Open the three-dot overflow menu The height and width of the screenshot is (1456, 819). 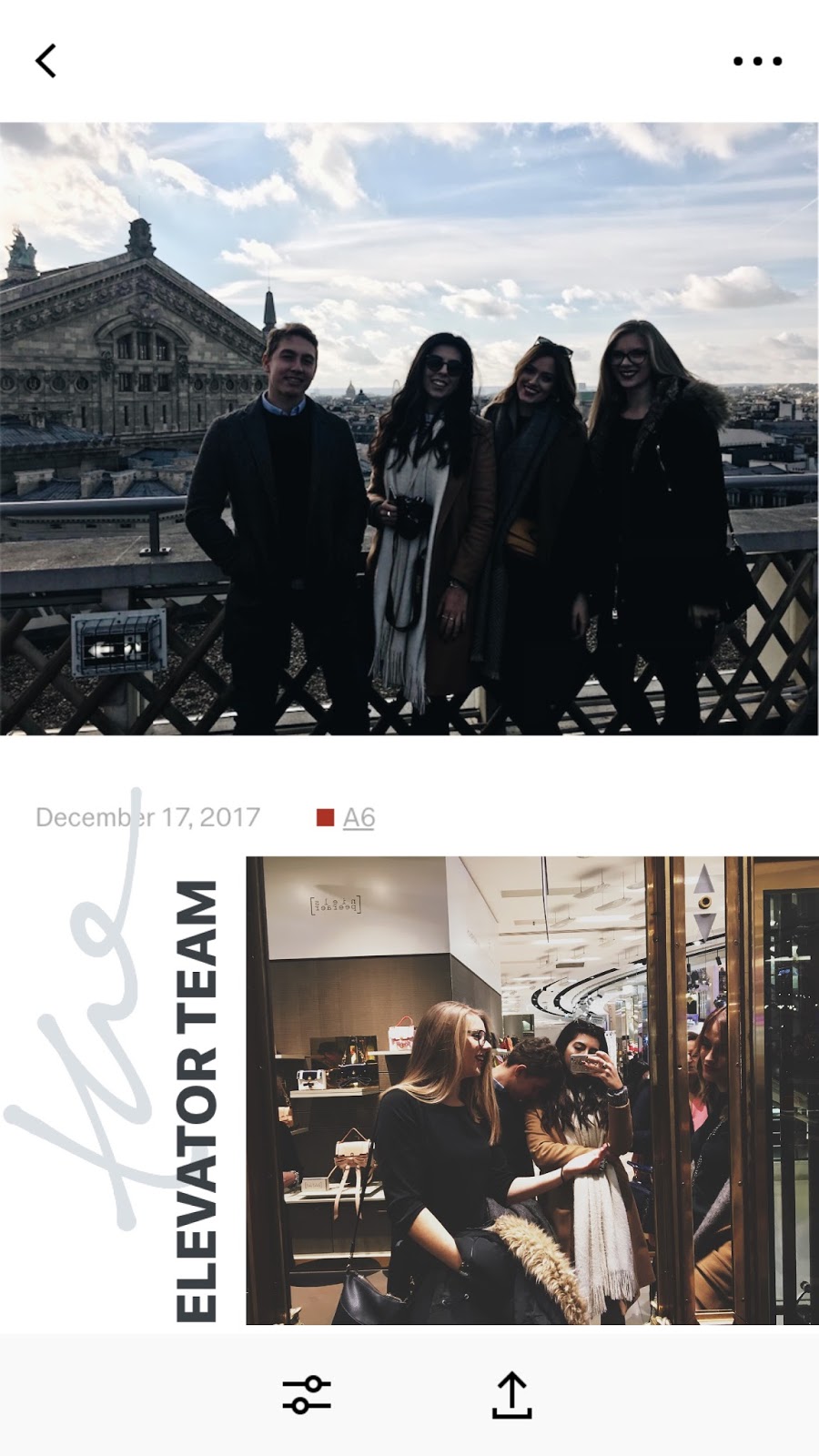pyautogui.click(x=757, y=61)
